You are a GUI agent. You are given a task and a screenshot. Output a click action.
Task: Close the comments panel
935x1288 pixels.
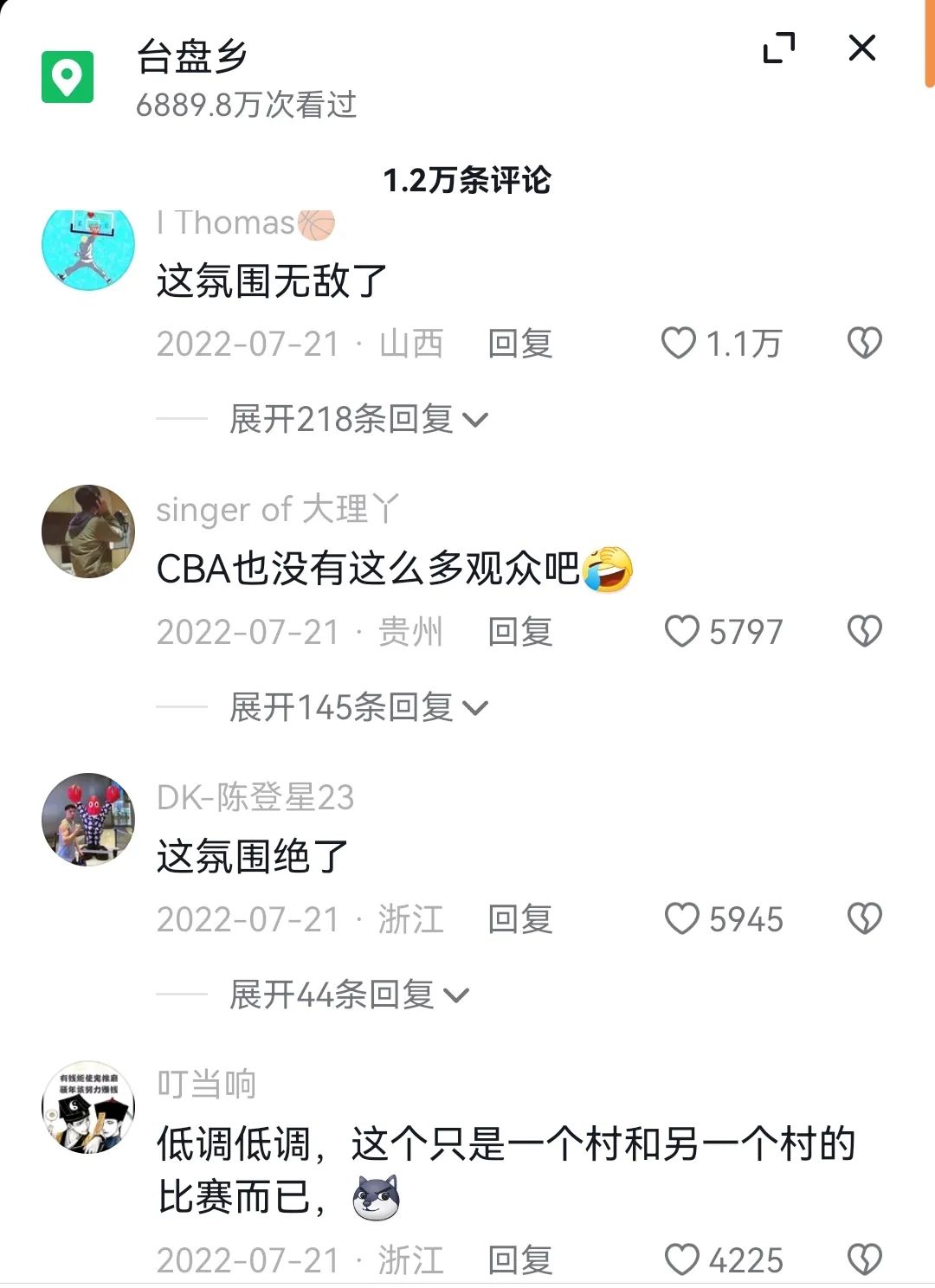pyautogui.click(x=861, y=48)
